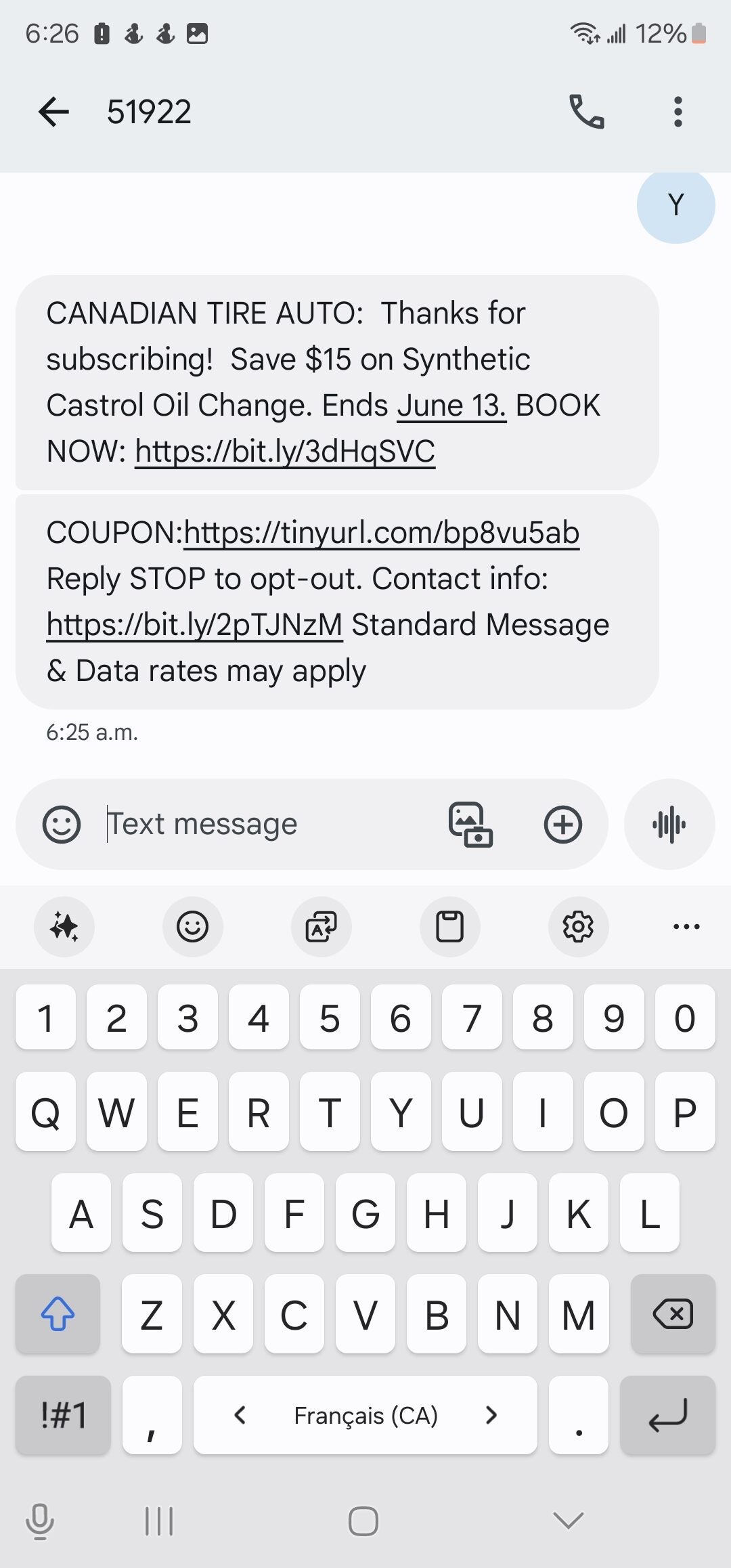Open the emoji picker in the message field
Viewport: 731px width, 1568px height.
pos(62,824)
